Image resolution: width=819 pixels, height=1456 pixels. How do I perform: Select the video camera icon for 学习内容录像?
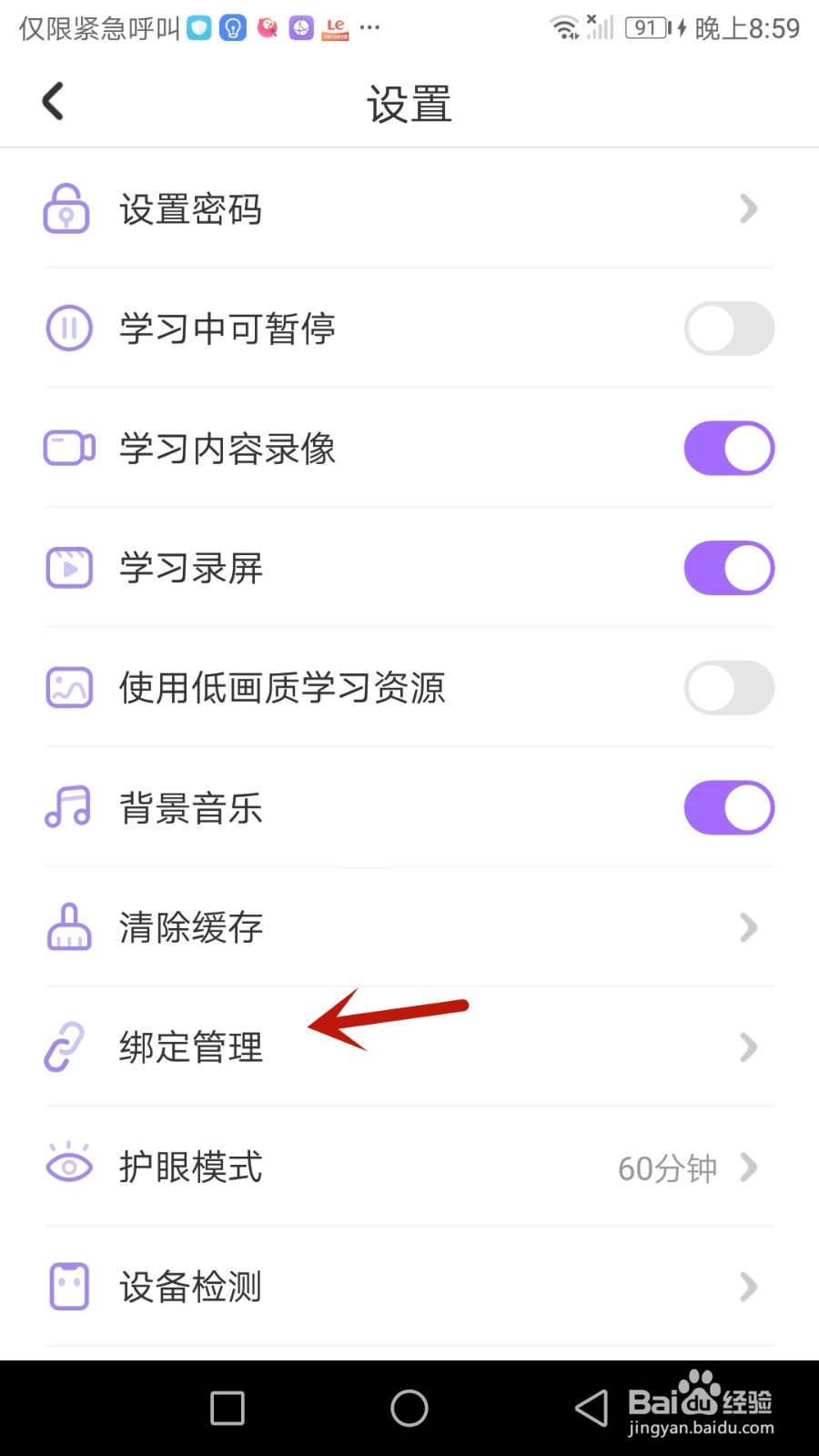click(x=67, y=448)
